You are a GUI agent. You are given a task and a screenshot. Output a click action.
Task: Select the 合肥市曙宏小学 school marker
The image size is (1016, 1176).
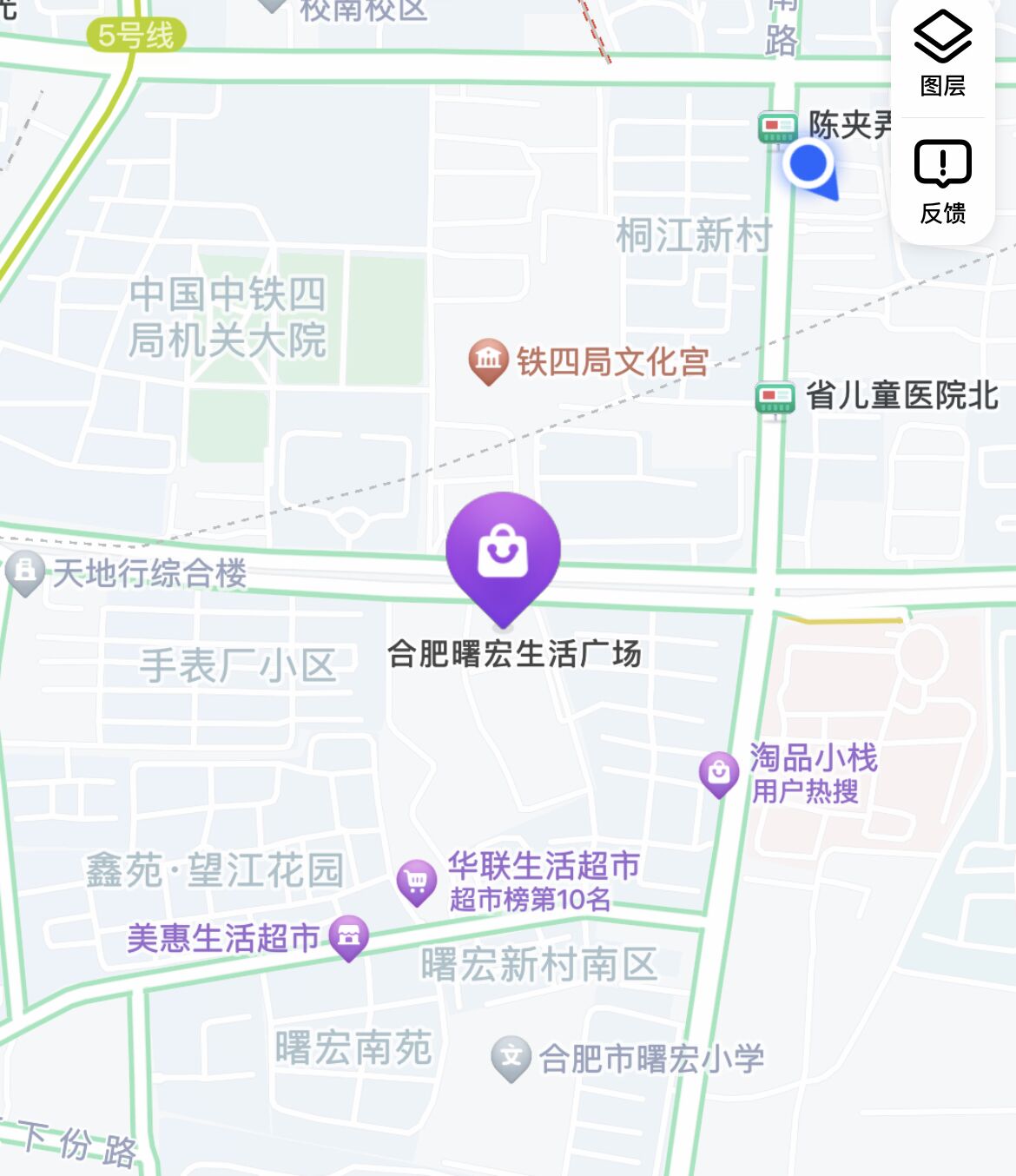[x=511, y=1058]
